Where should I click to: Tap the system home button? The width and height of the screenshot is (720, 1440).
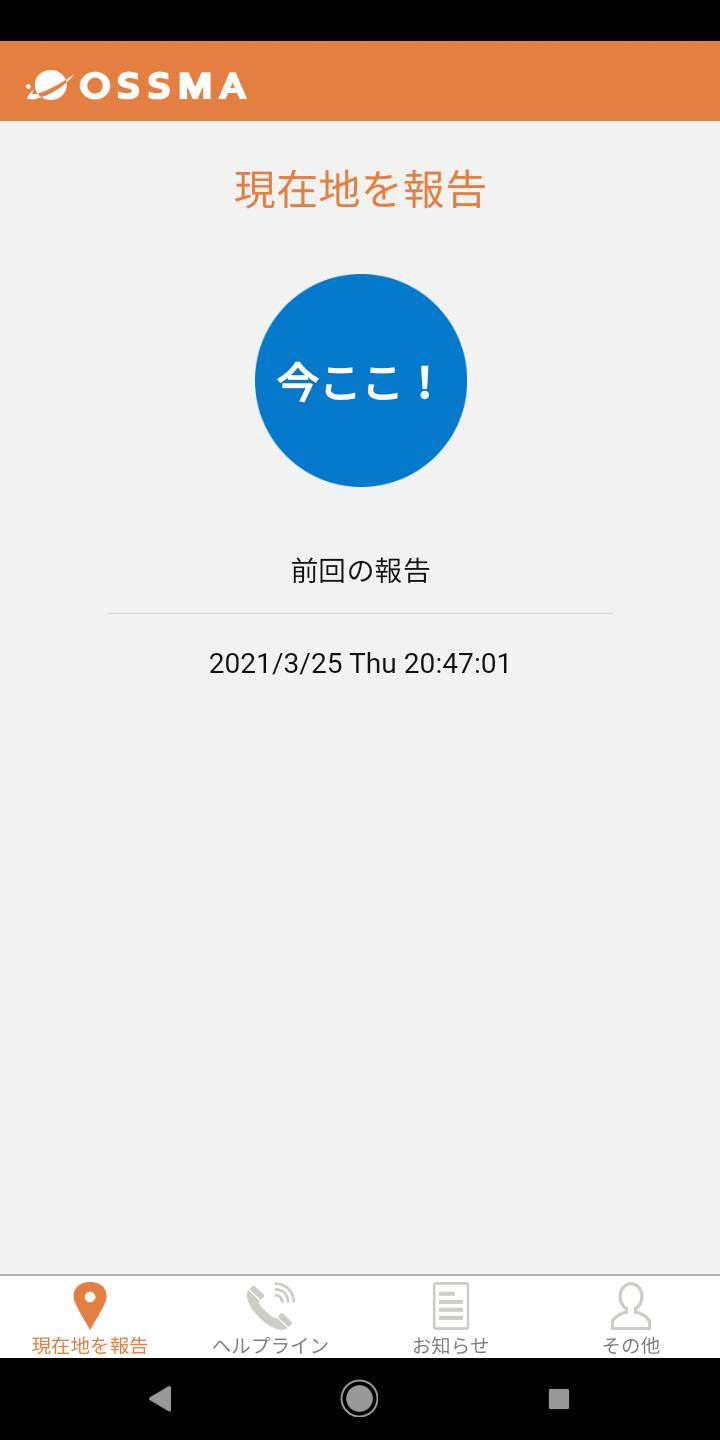point(359,1398)
